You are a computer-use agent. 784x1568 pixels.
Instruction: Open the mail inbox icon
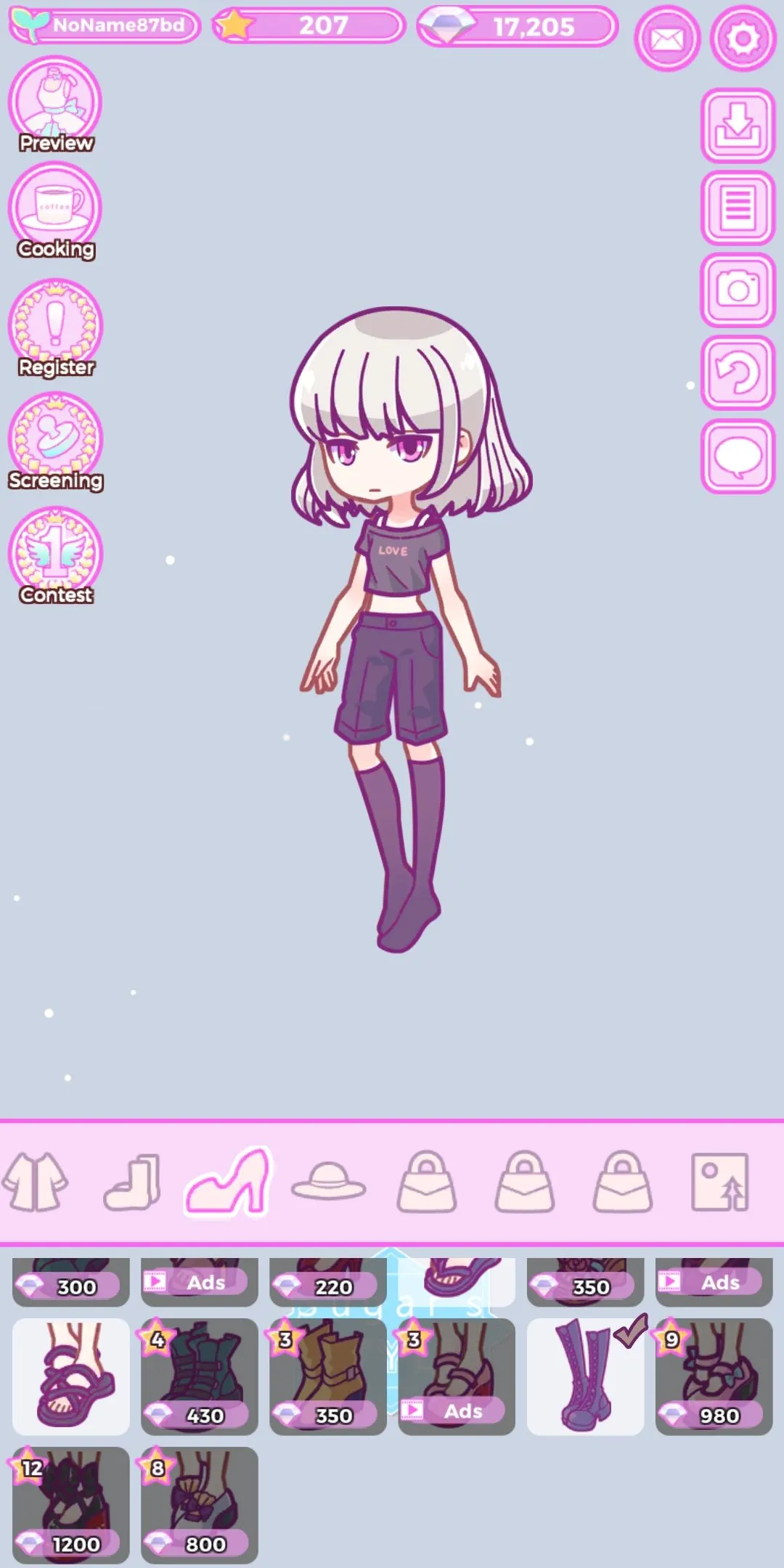click(666, 39)
